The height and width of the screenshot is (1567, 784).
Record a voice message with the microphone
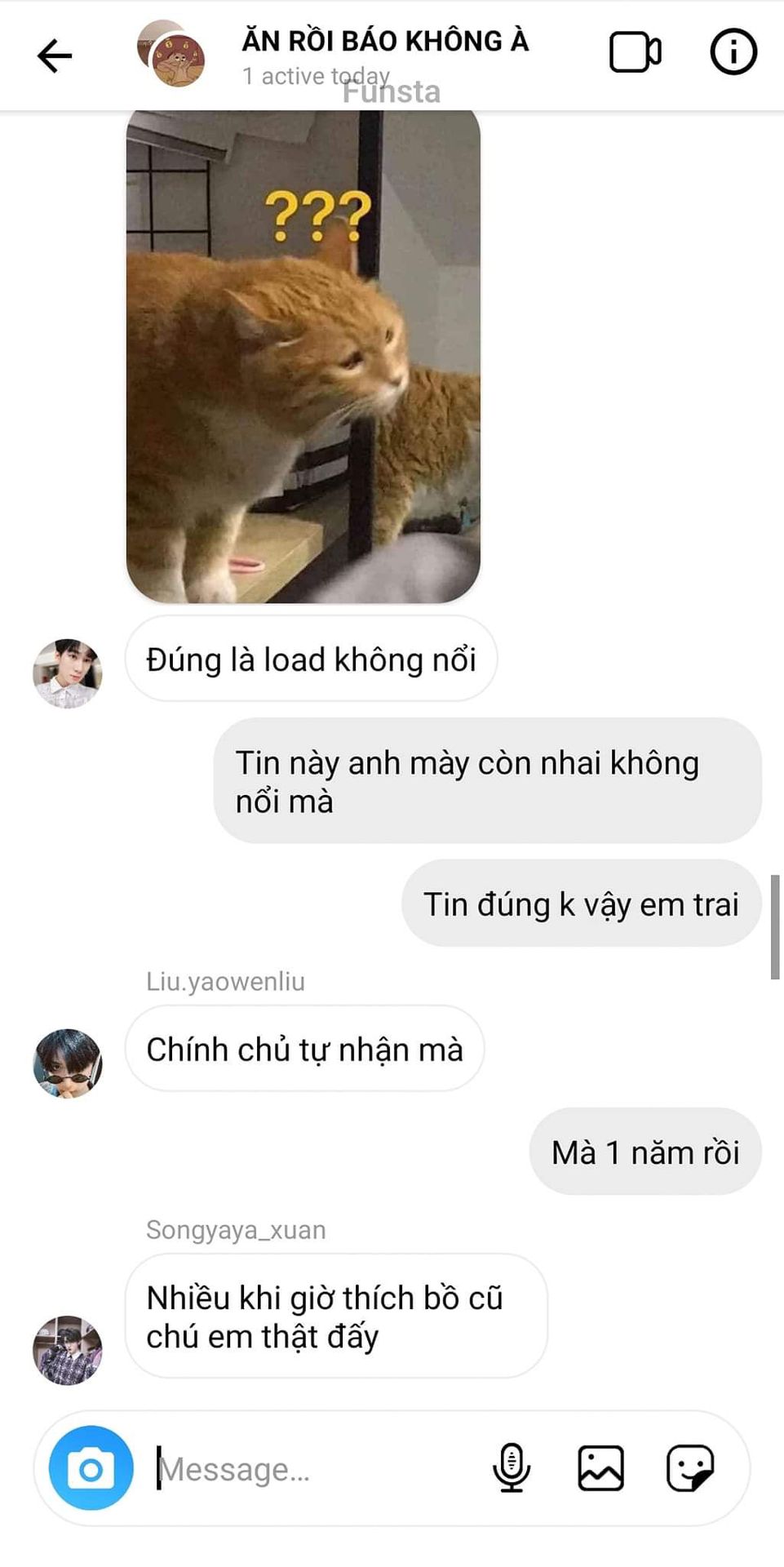click(x=512, y=1467)
